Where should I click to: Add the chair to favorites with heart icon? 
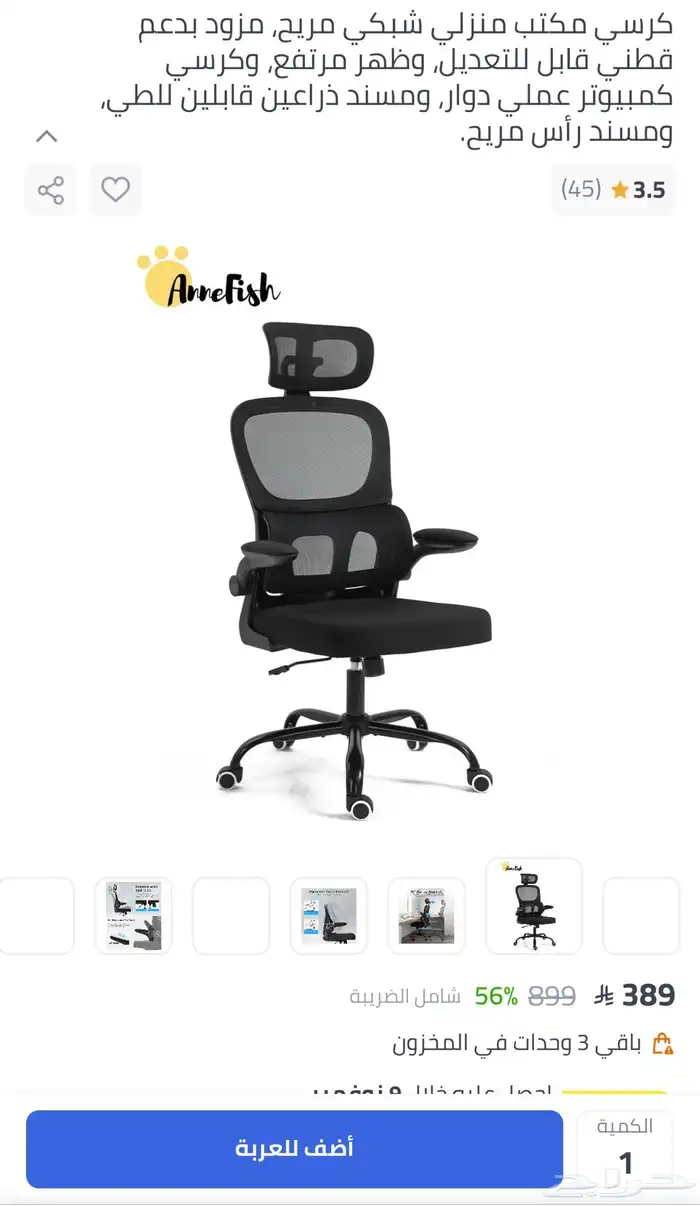pyautogui.click(x=115, y=189)
